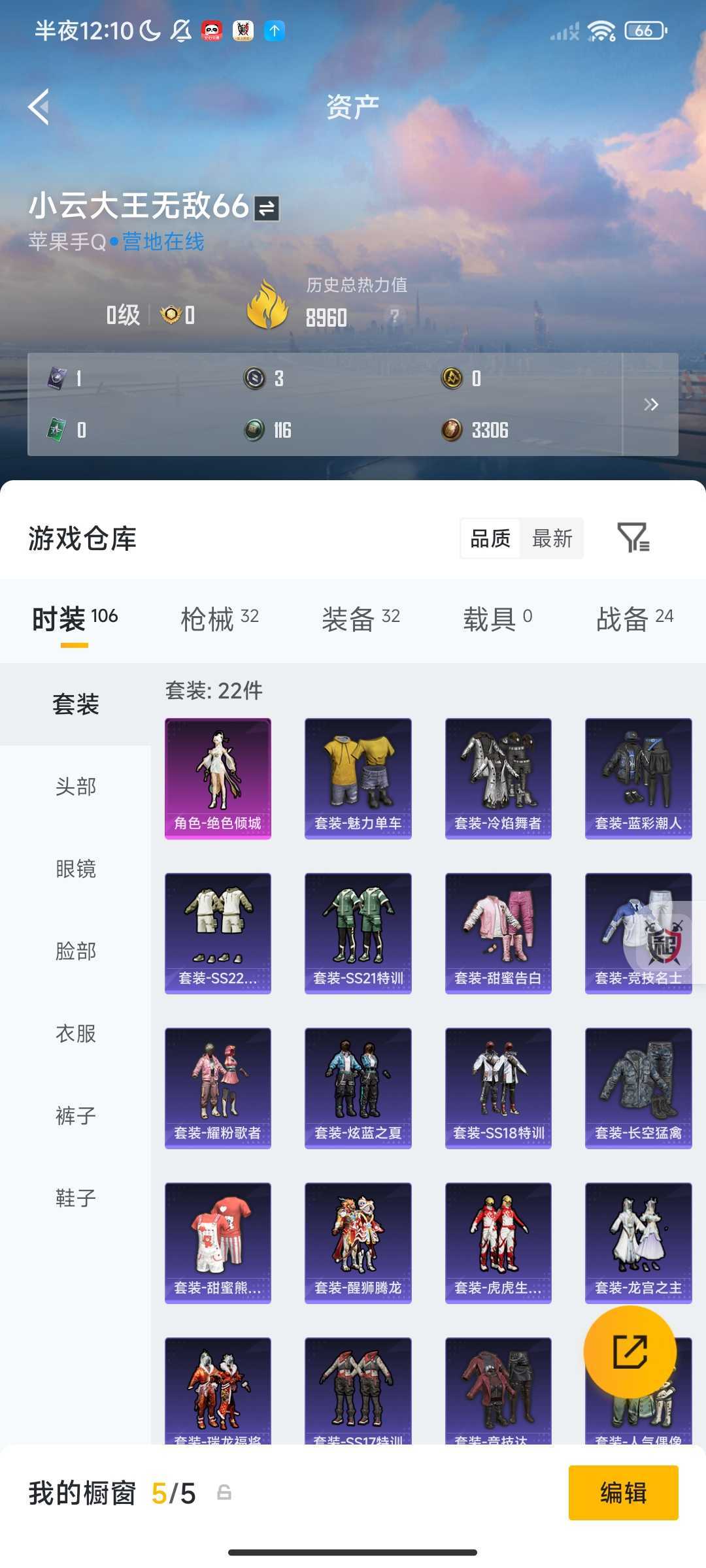Tap the back arrow at top left
706x1568 pixels.
click(39, 106)
